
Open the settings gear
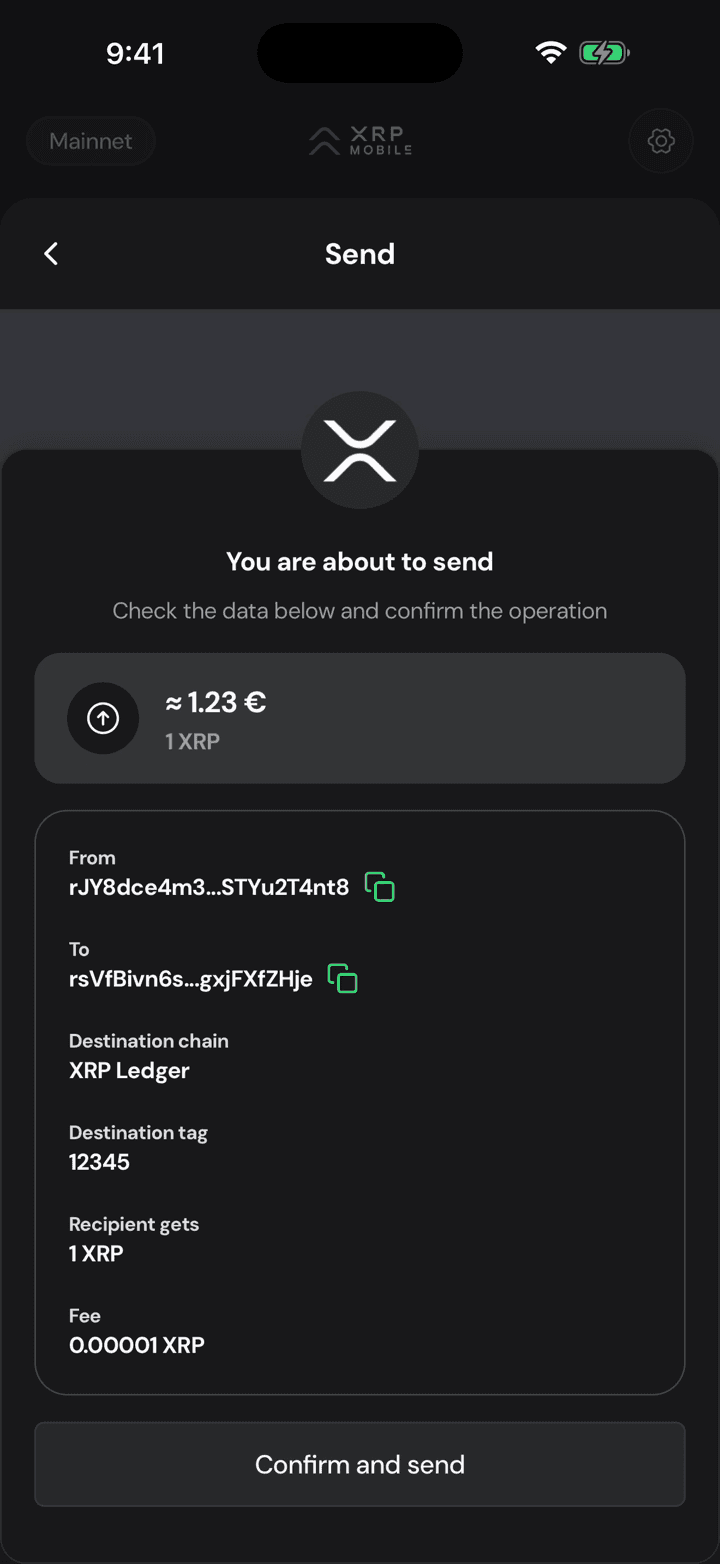pos(661,141)
